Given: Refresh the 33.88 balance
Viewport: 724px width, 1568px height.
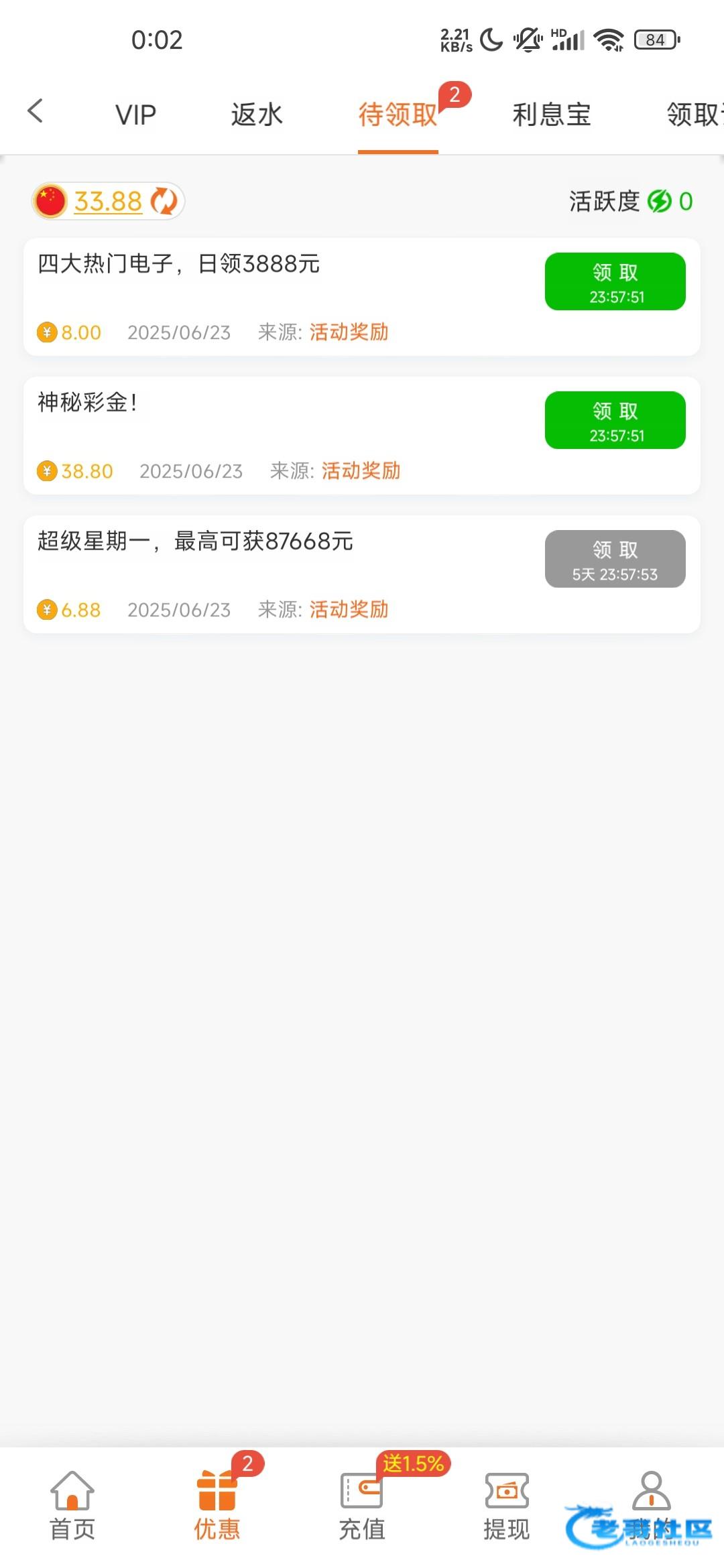Looking at the screenshot, I should 164,201.
